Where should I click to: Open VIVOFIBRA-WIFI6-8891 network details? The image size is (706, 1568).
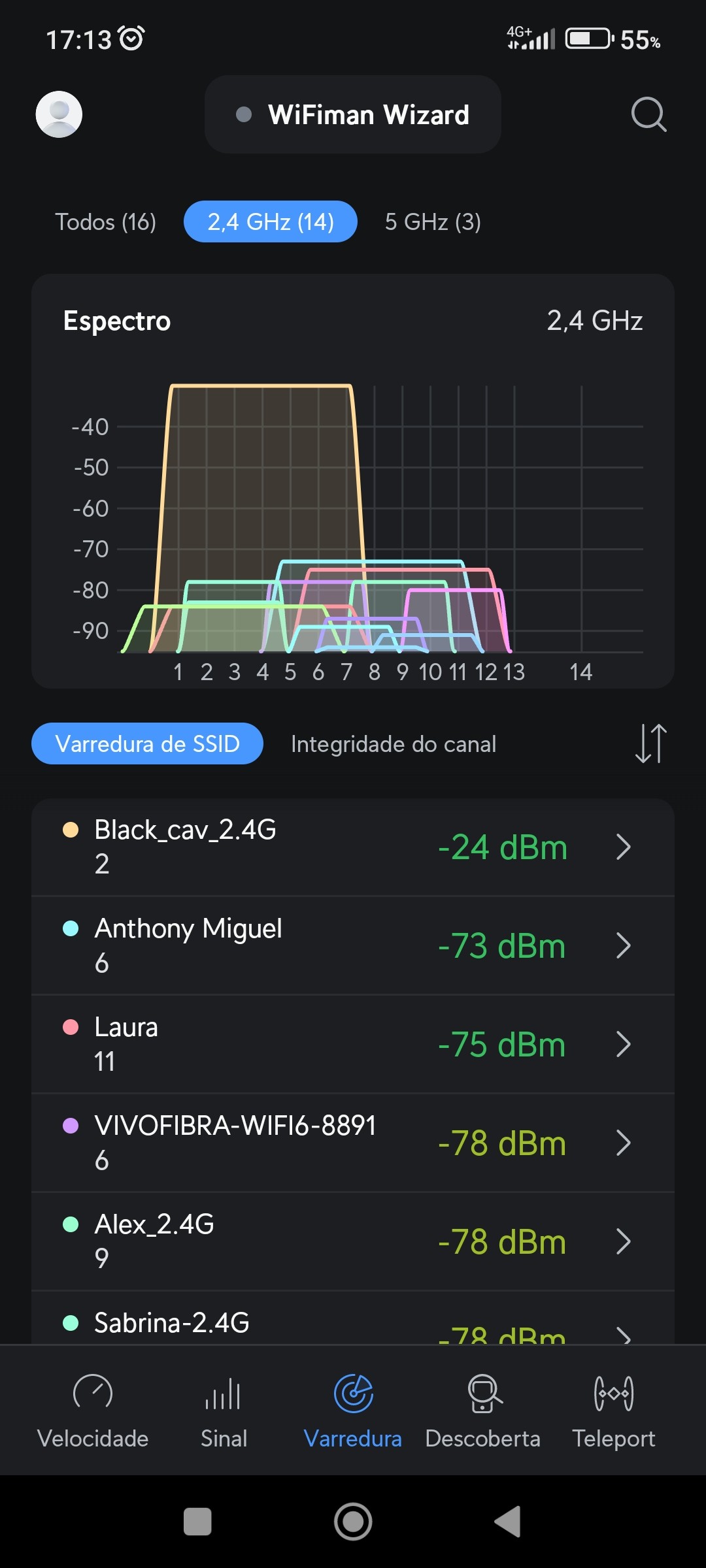(x=353, y=1143)
